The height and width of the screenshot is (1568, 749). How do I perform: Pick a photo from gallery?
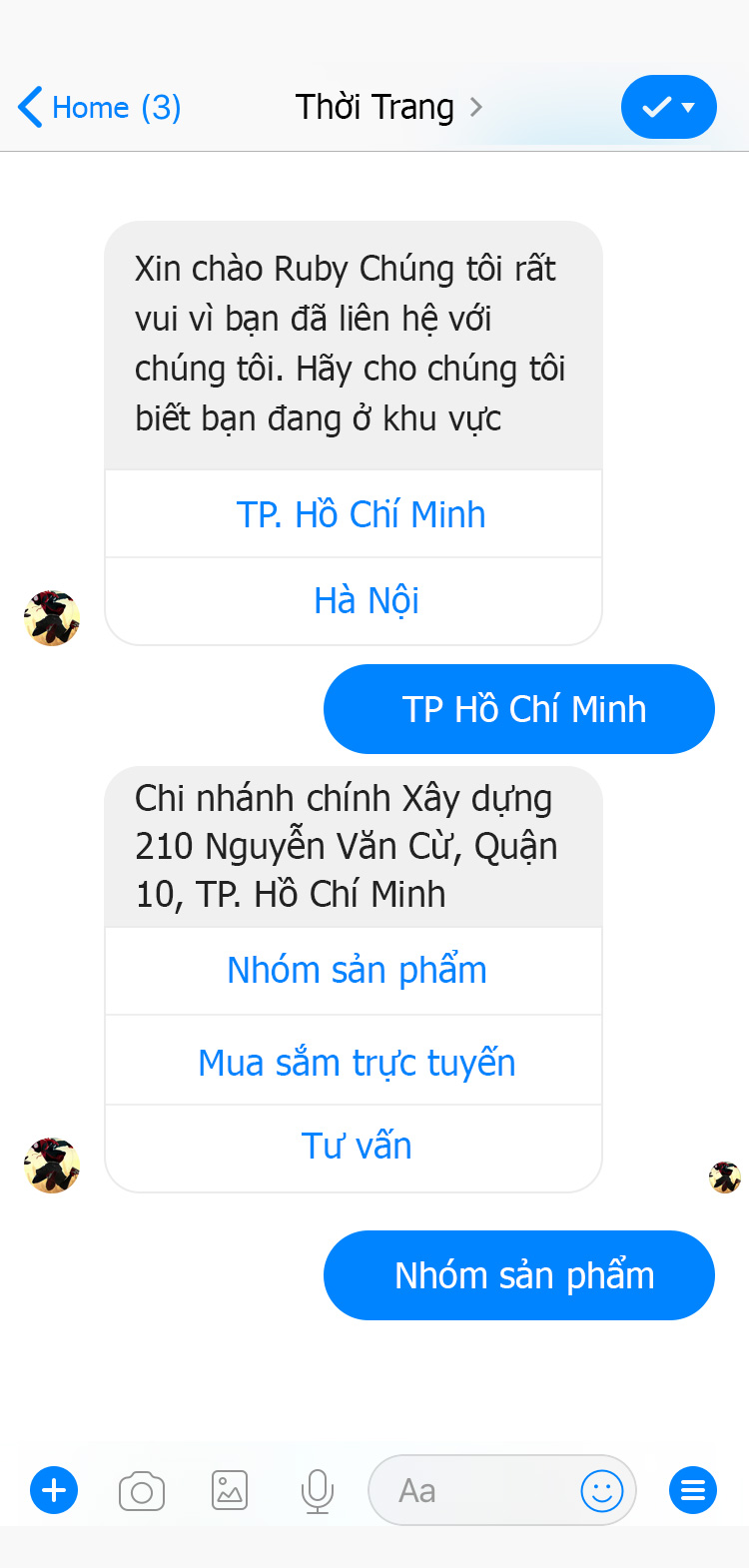click(x=230, y=1491)
